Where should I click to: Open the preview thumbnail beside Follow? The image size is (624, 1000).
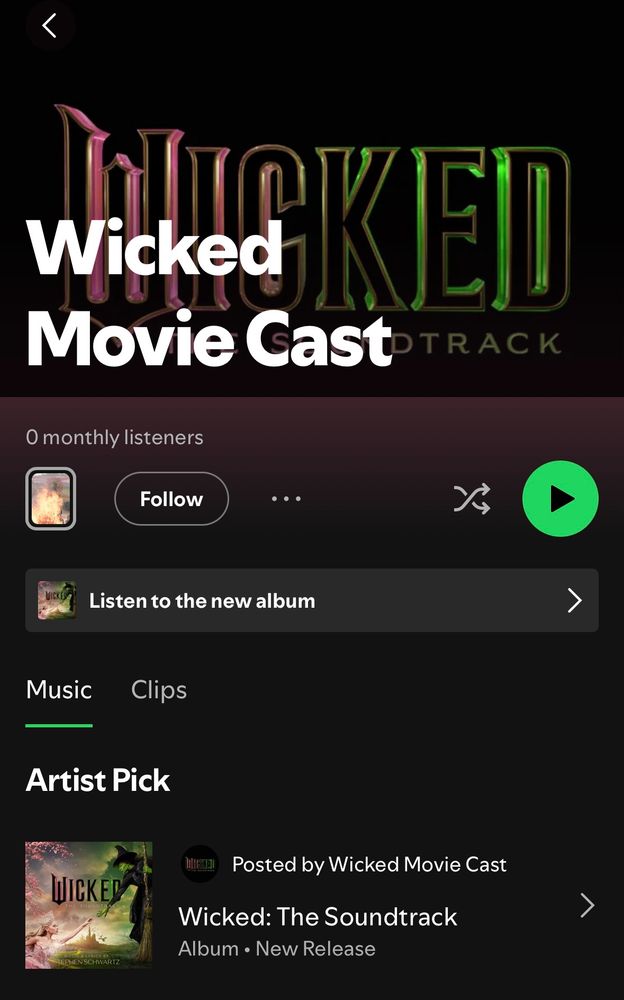pyautogui.click(x=50, y=499)
